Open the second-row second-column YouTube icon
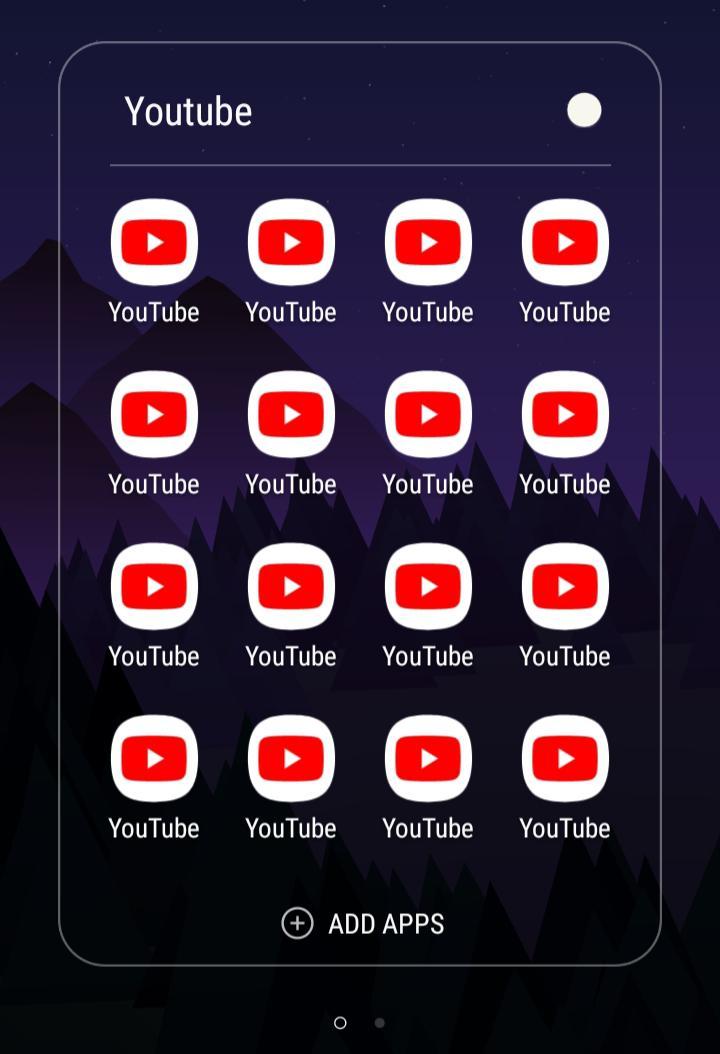720x1054 pixels. [x=291, y=413]
